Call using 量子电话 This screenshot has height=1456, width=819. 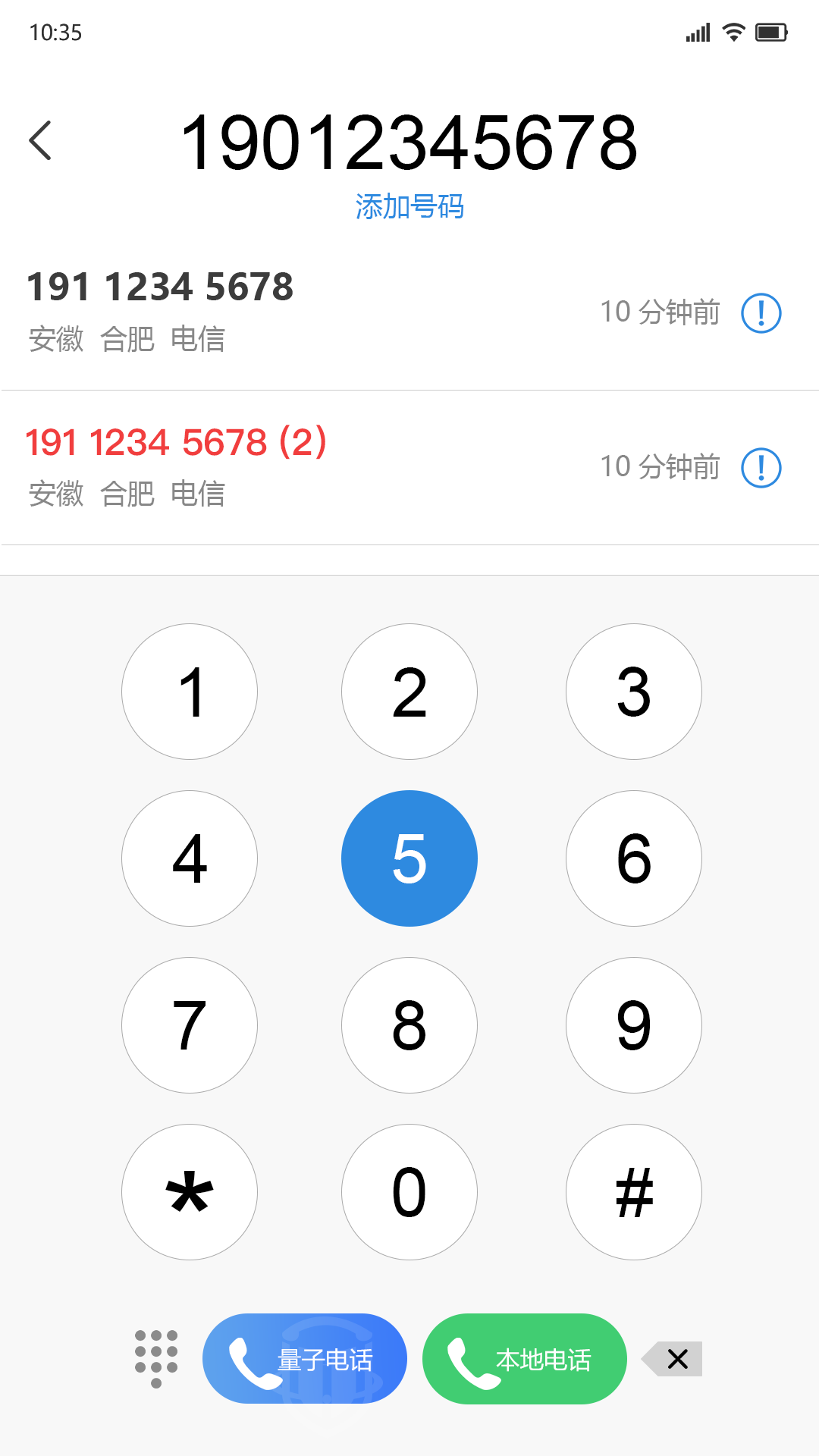(x=305, y=1359)
